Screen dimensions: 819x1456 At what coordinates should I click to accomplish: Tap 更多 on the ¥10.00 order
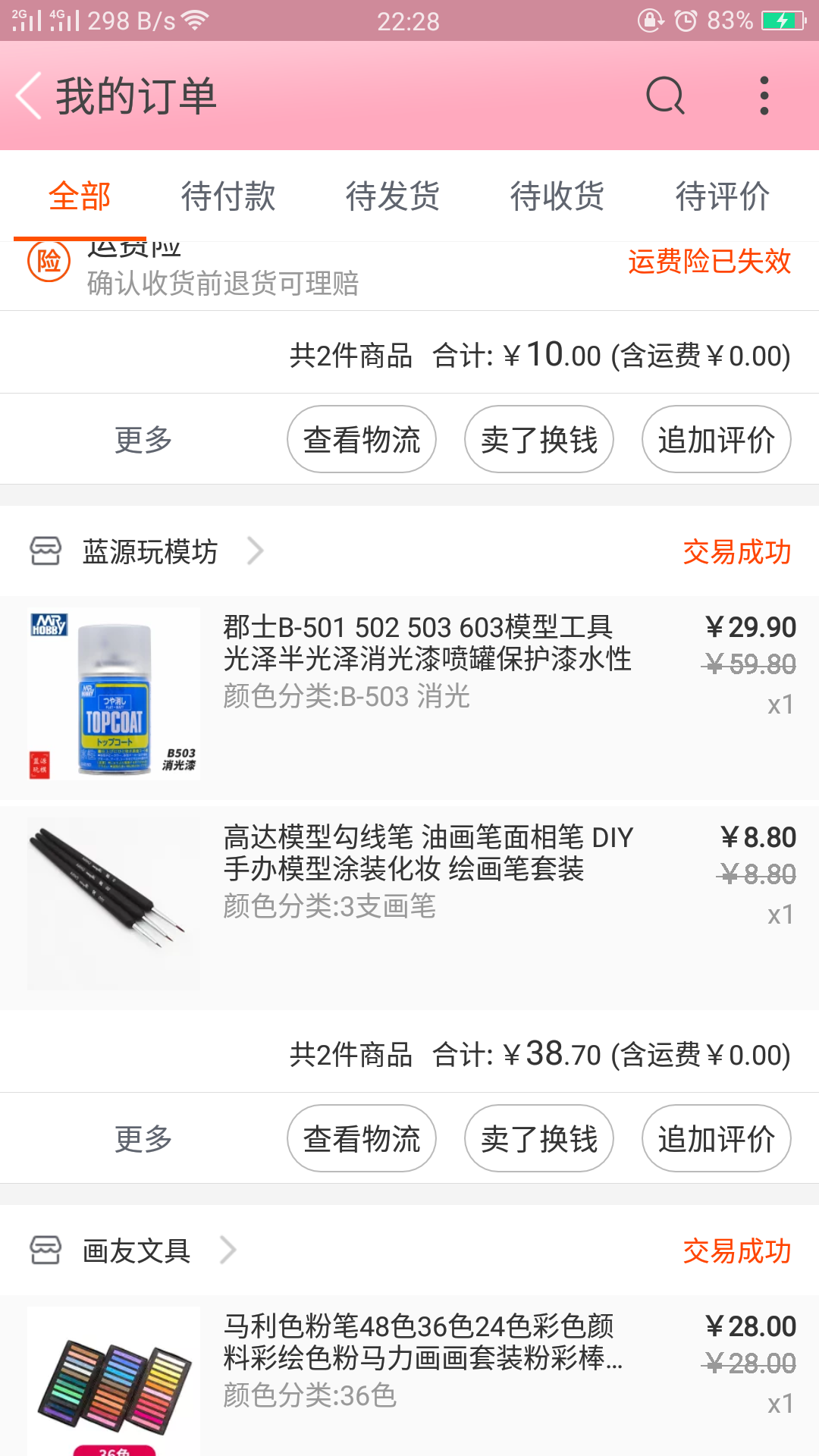click(x=143, y=439)
